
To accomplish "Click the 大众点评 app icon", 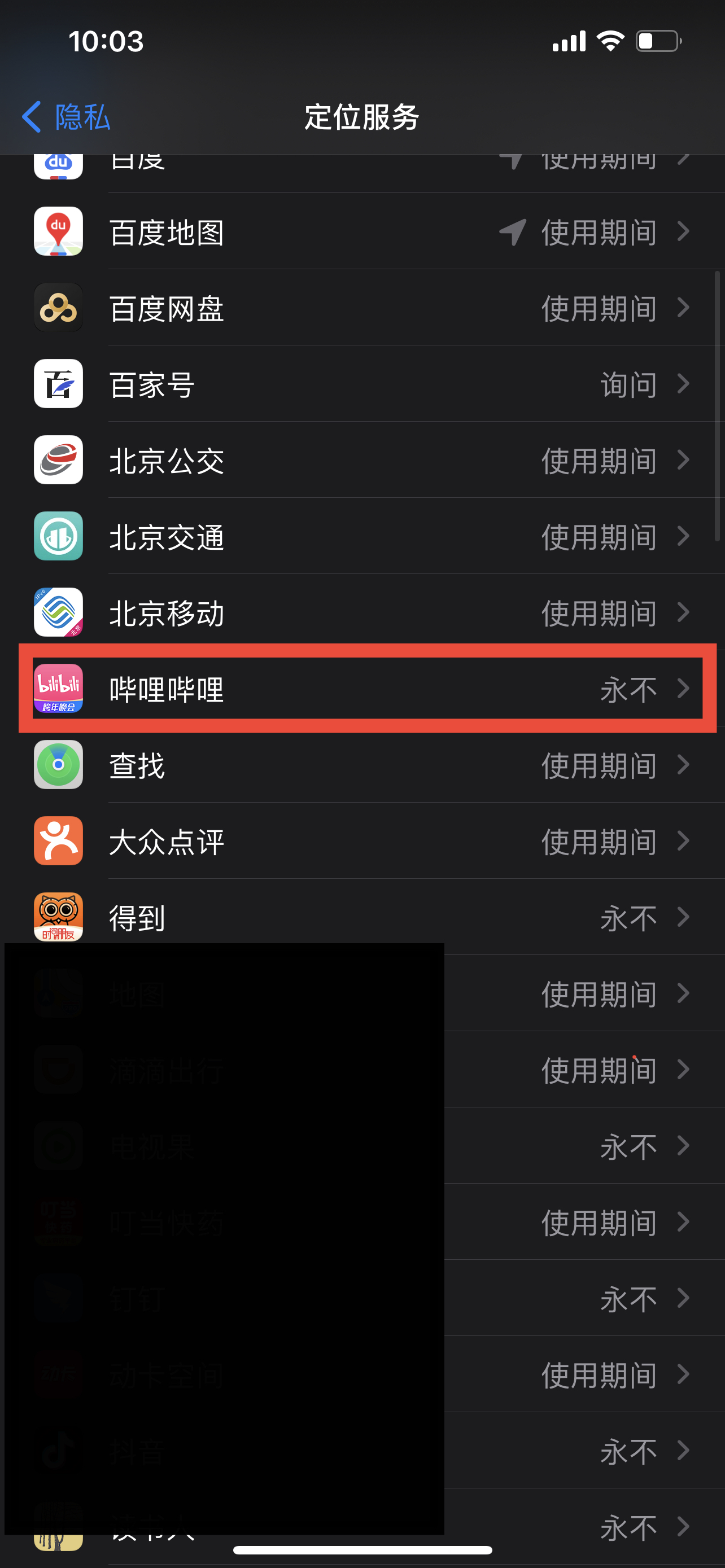I will tap(58, 841).
